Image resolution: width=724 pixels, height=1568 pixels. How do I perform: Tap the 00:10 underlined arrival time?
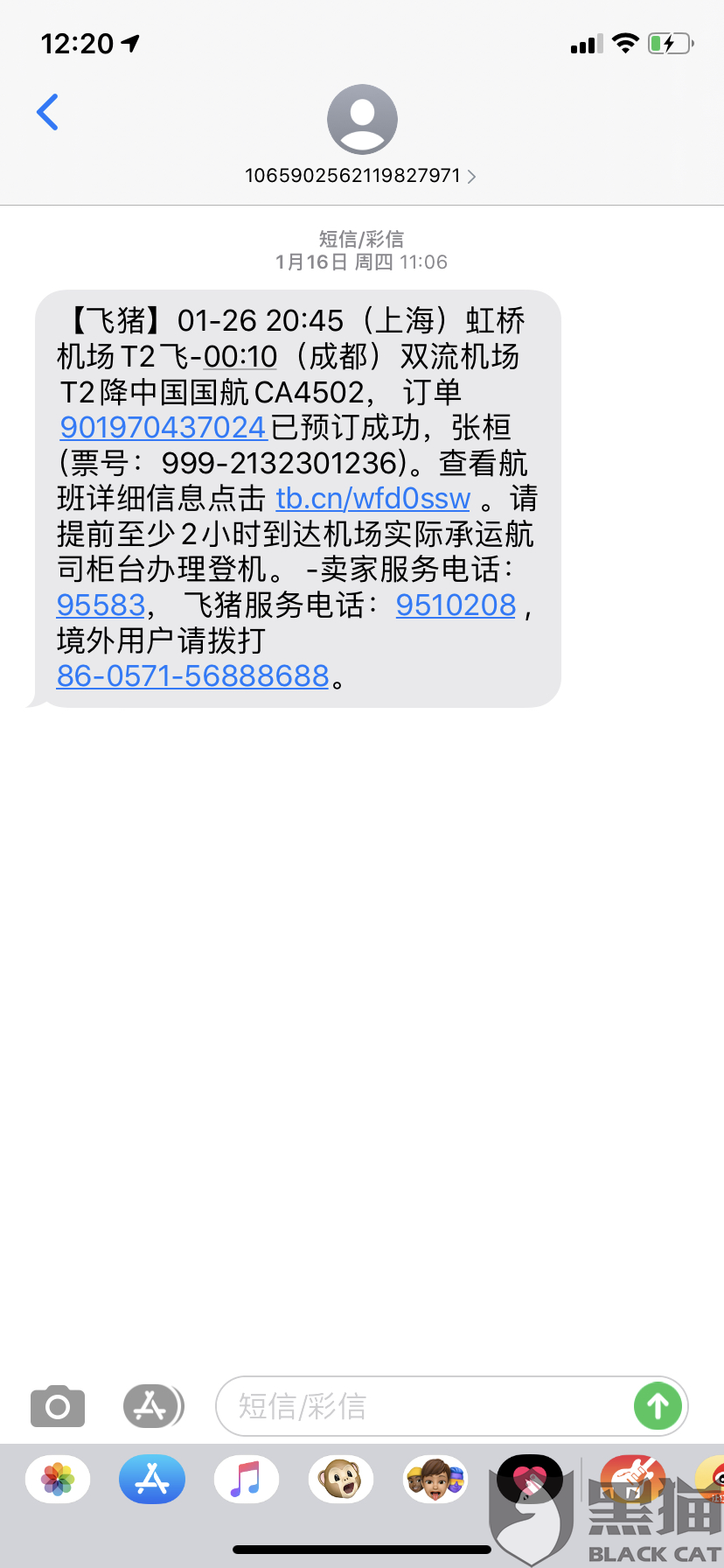click(240, 356)
